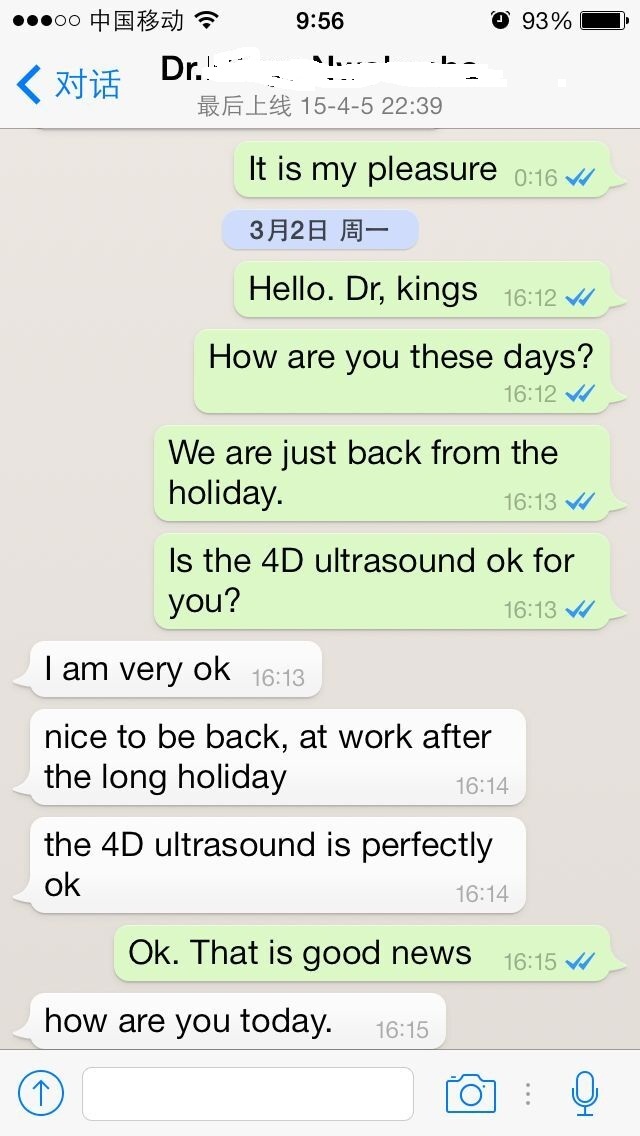Record a voice message with the microphone
The image size is (640, 1136).
tap(585, 1093)
